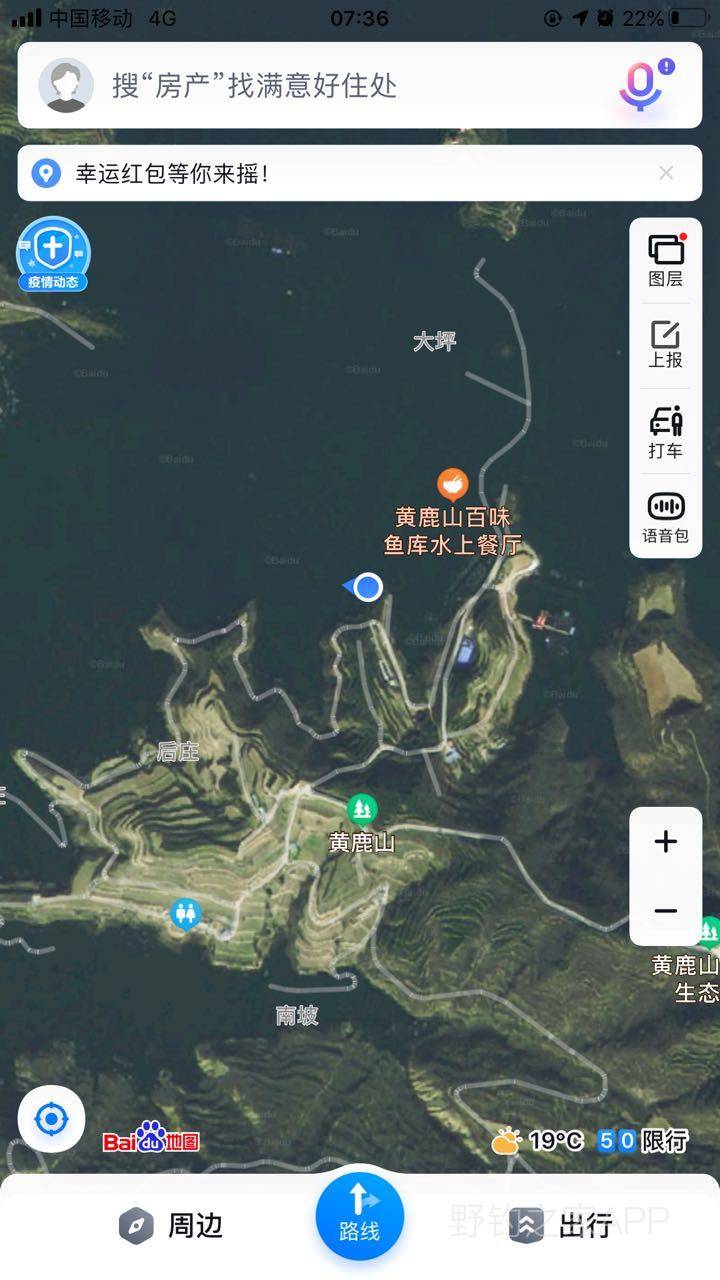Open the 幸运红包 banner

click(300, 173)
